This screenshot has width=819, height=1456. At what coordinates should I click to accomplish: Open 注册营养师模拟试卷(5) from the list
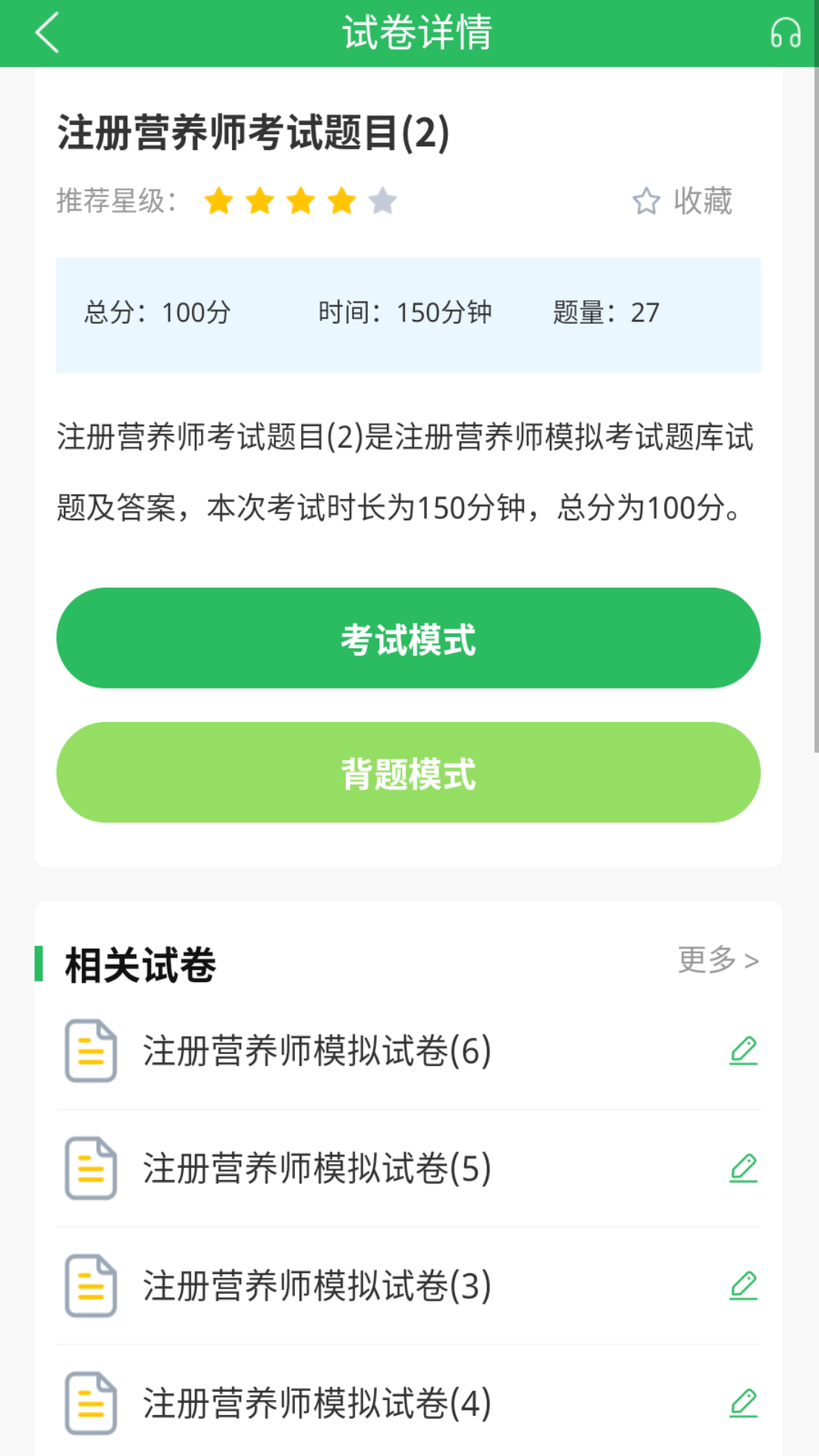point(315,1168)
